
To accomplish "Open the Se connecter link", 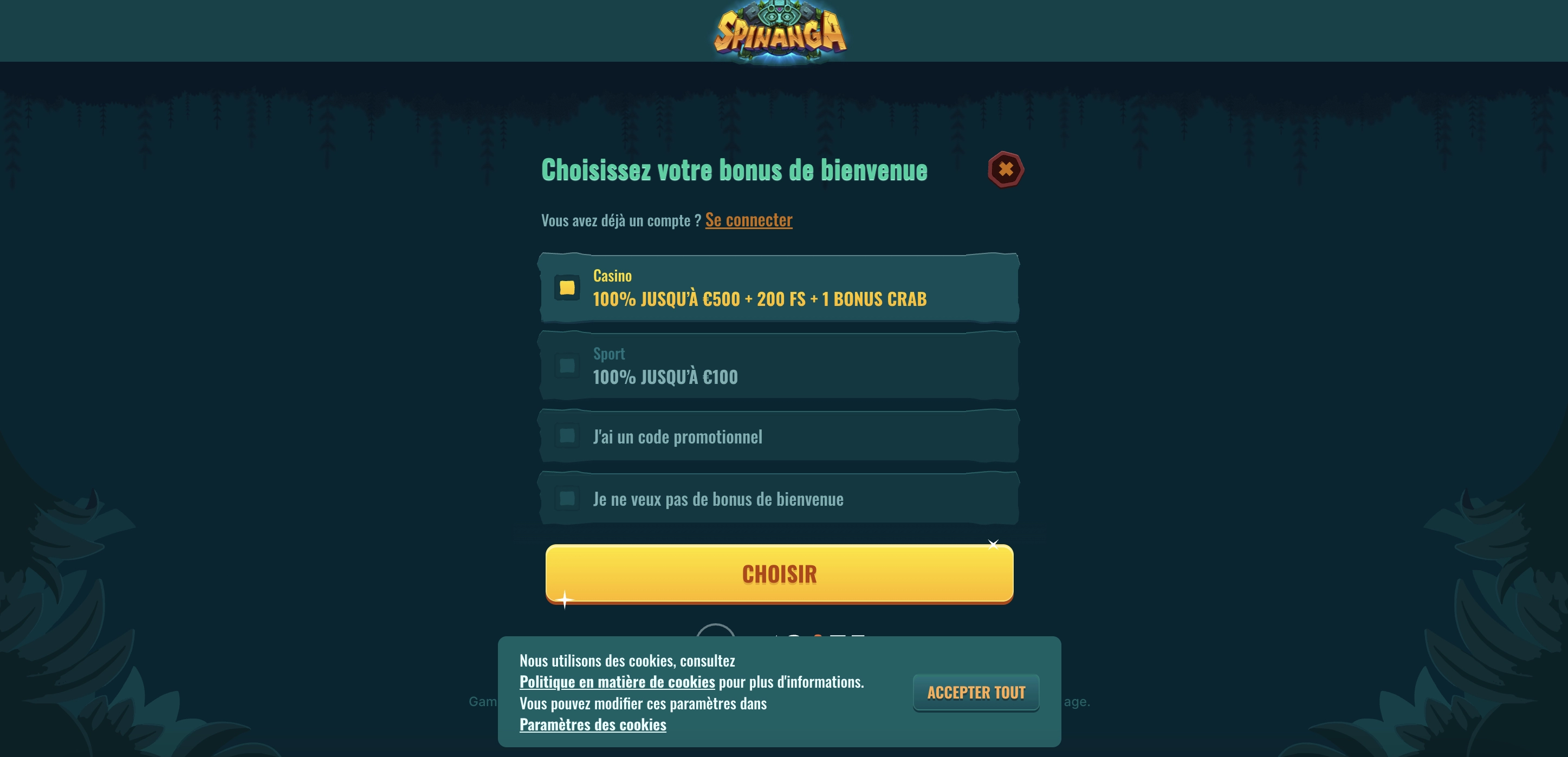I will click(748, 220).
